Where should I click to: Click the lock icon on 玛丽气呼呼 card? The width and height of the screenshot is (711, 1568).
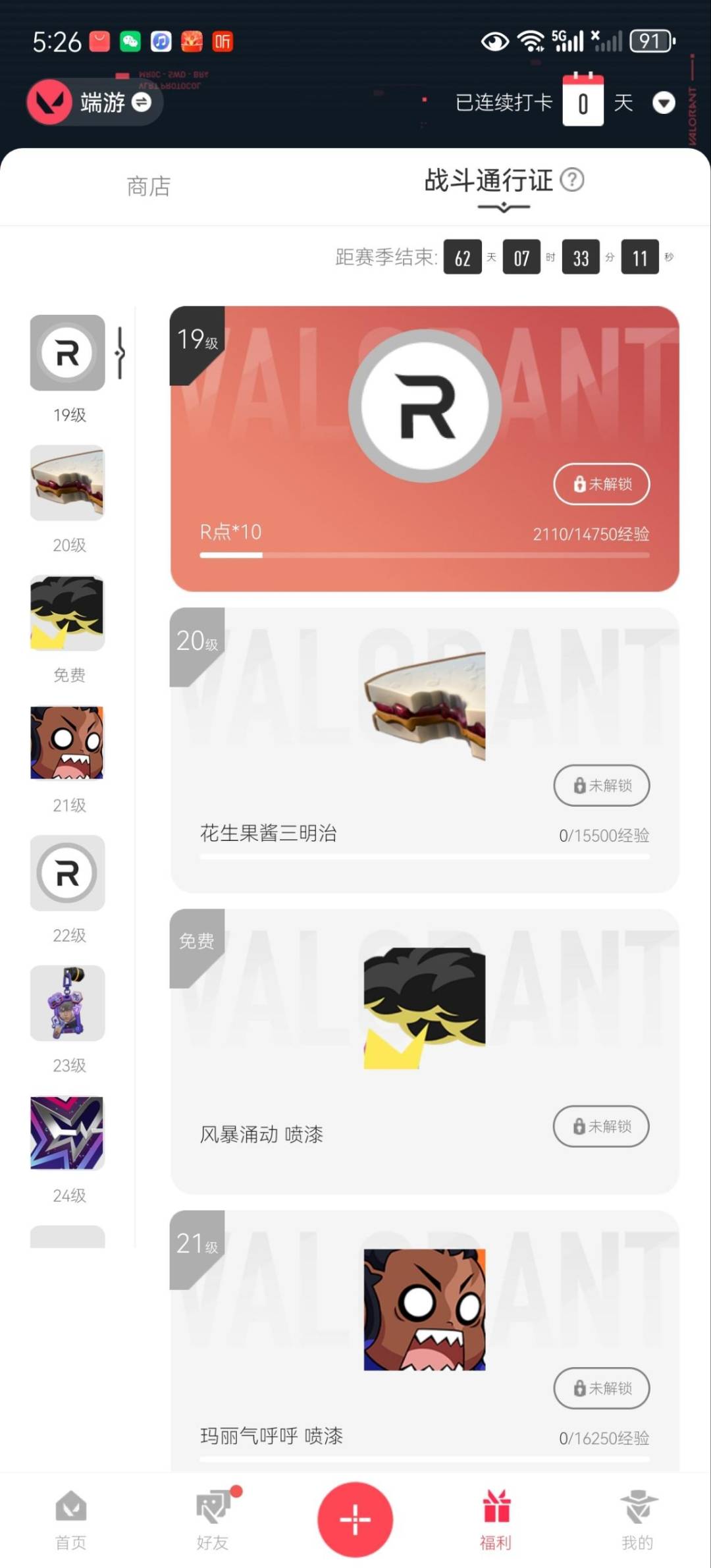tap(579, 1388)
